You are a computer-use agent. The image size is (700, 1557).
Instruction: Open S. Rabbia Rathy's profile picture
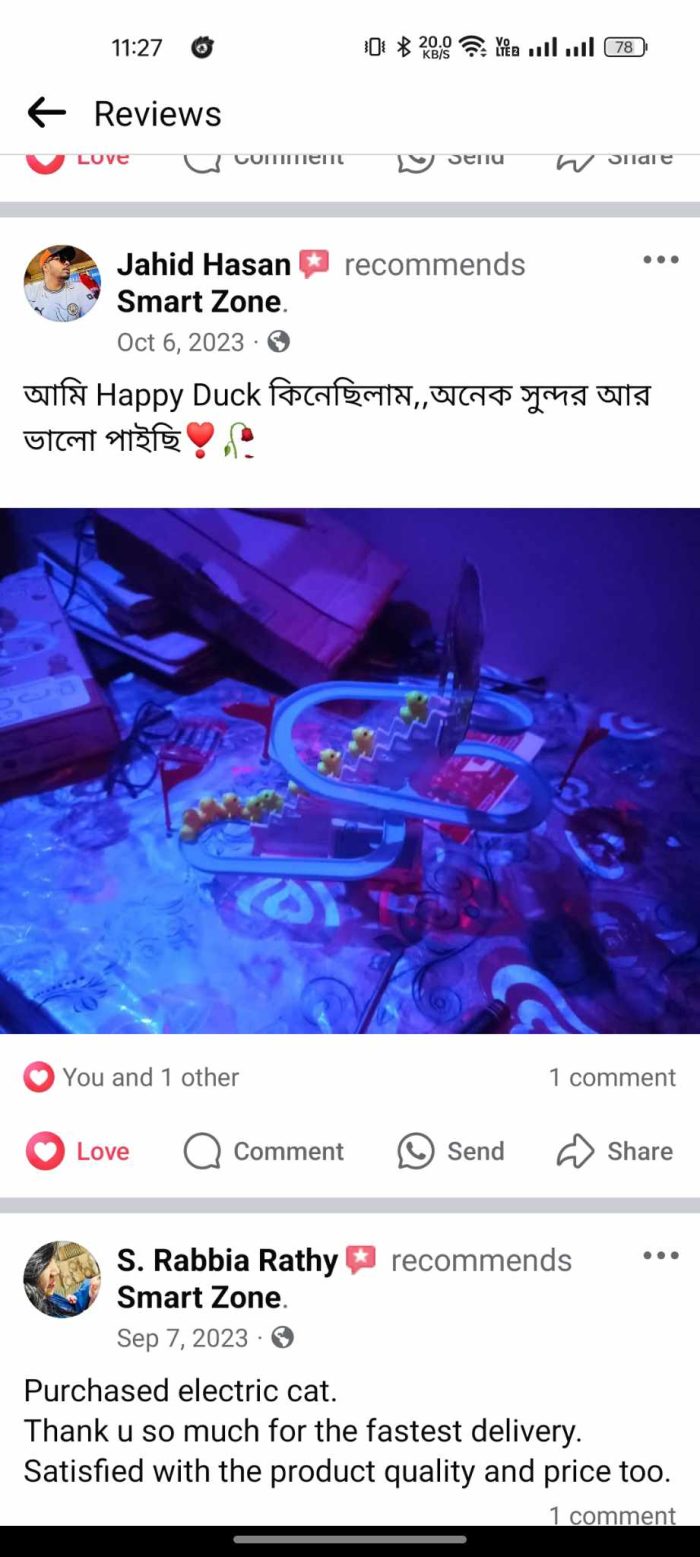pos(62,1279)
